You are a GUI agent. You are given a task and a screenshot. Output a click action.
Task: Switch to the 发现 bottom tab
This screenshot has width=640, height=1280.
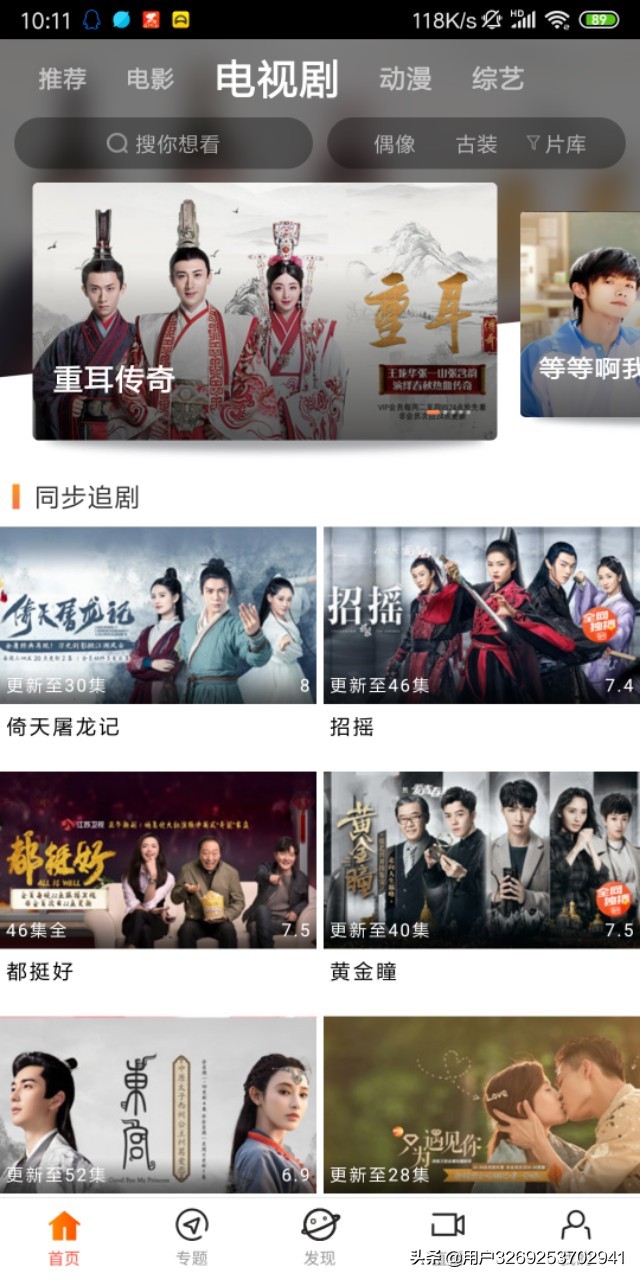[320, 1238]
